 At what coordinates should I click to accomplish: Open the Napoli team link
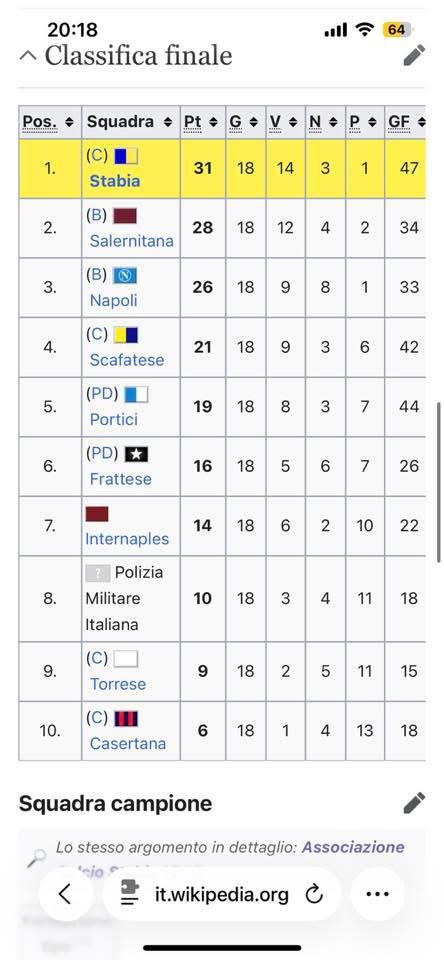tap(113, 300)
